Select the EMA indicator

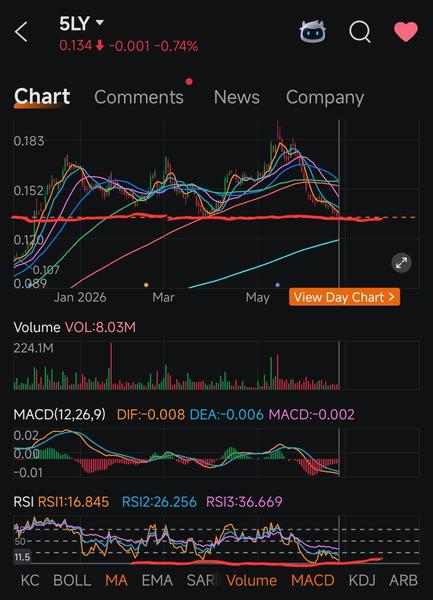coord(157,580)
